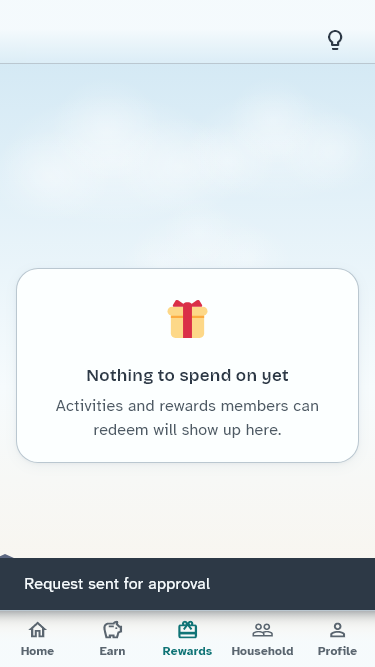
Task: Open the lightbulb tips icon
Action: 335,40
